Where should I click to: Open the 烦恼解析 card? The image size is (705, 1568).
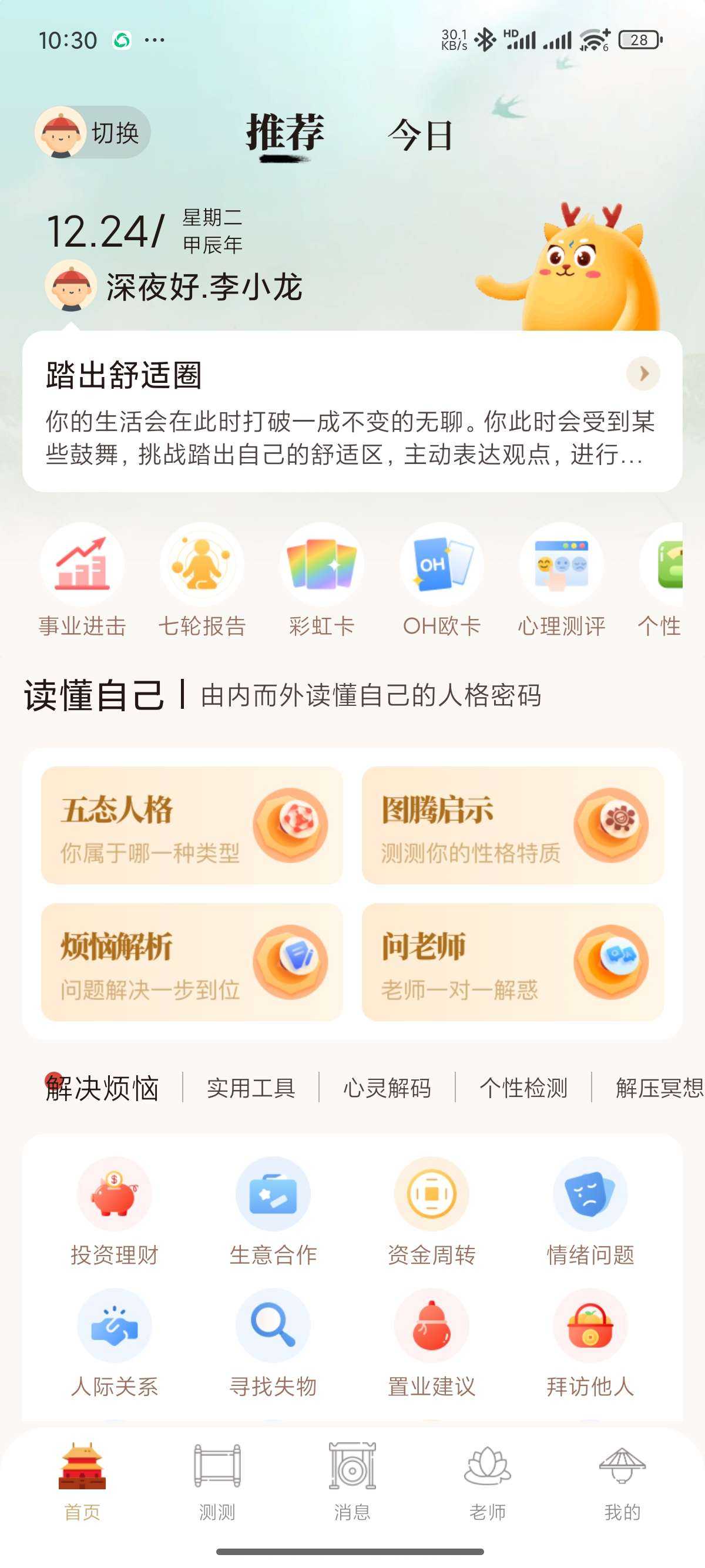point(192,962)
